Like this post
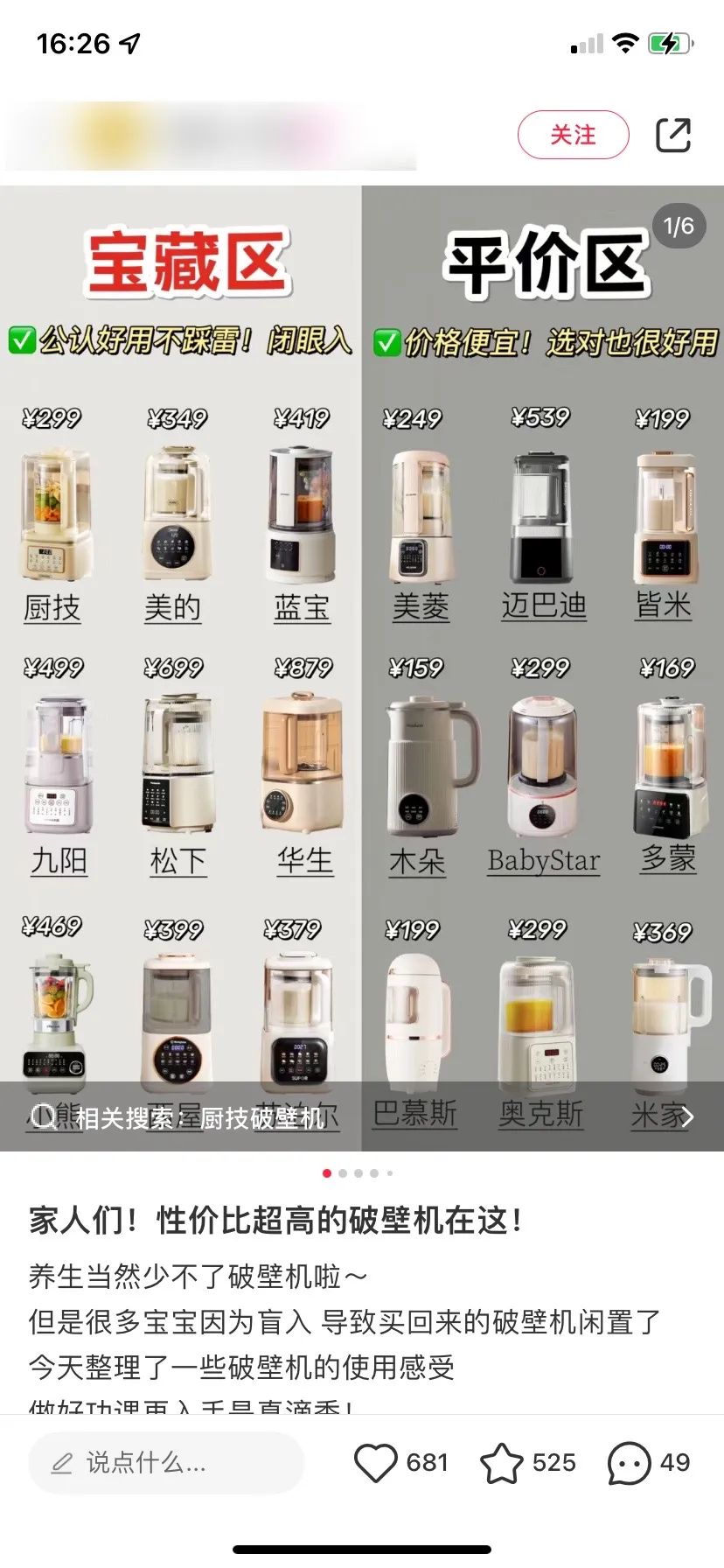 (x=376, y=1462)
